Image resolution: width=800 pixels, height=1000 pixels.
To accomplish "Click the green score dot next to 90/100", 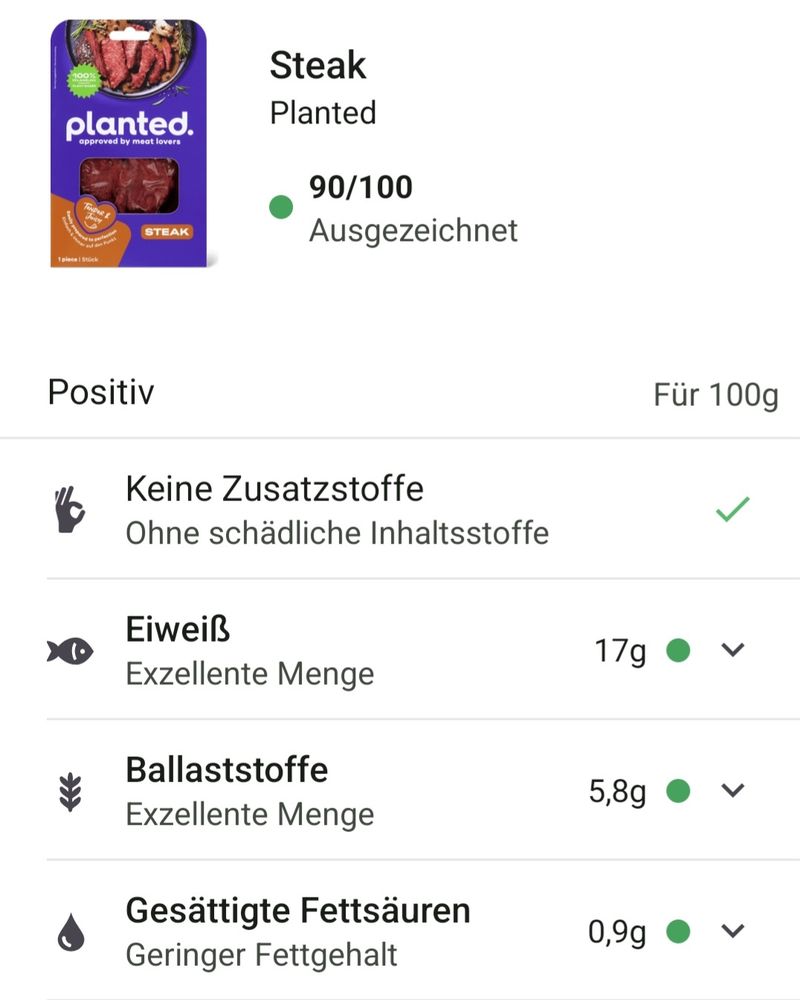I will click(280, 208).
